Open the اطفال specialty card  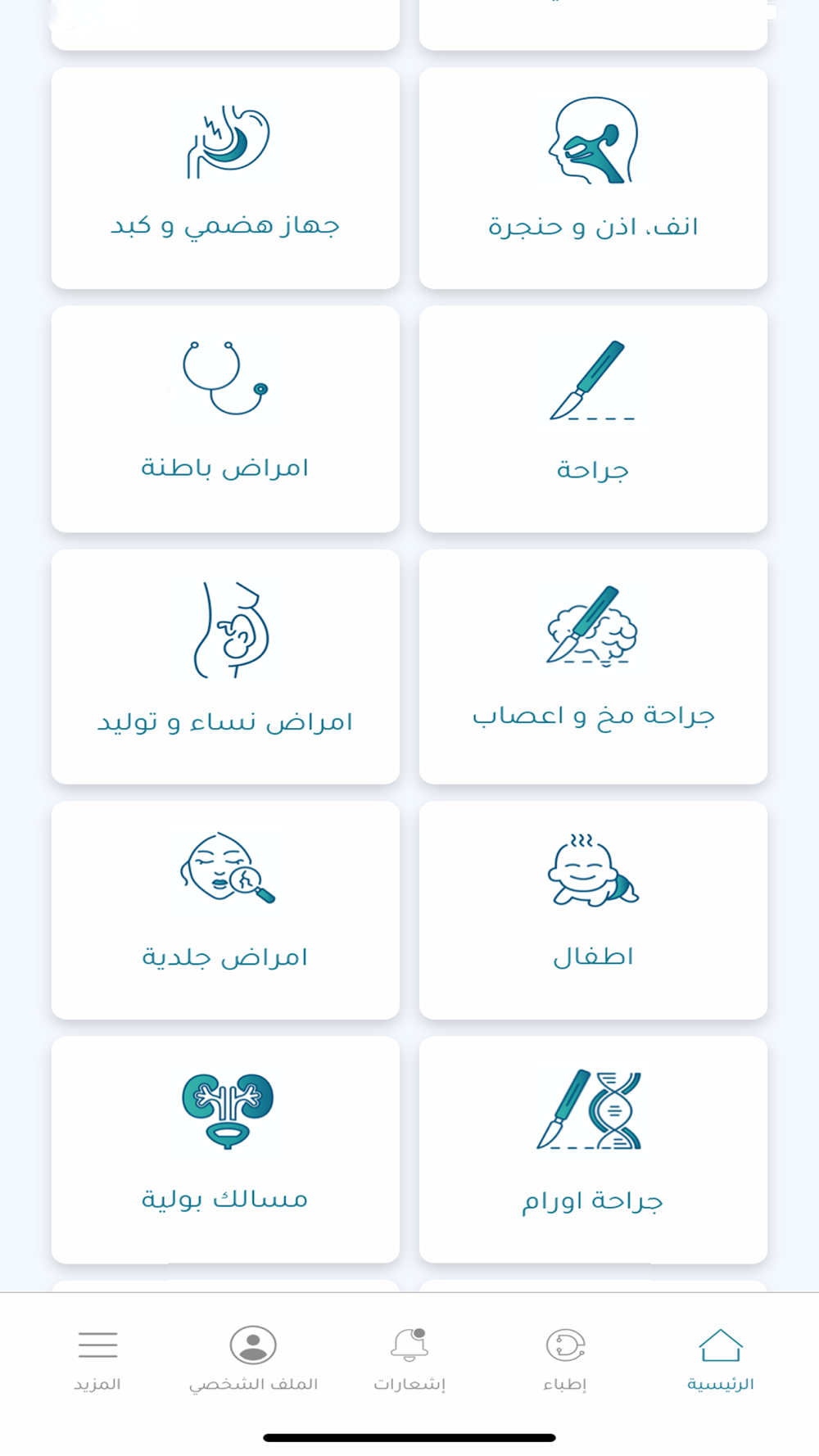click(593, 910)
